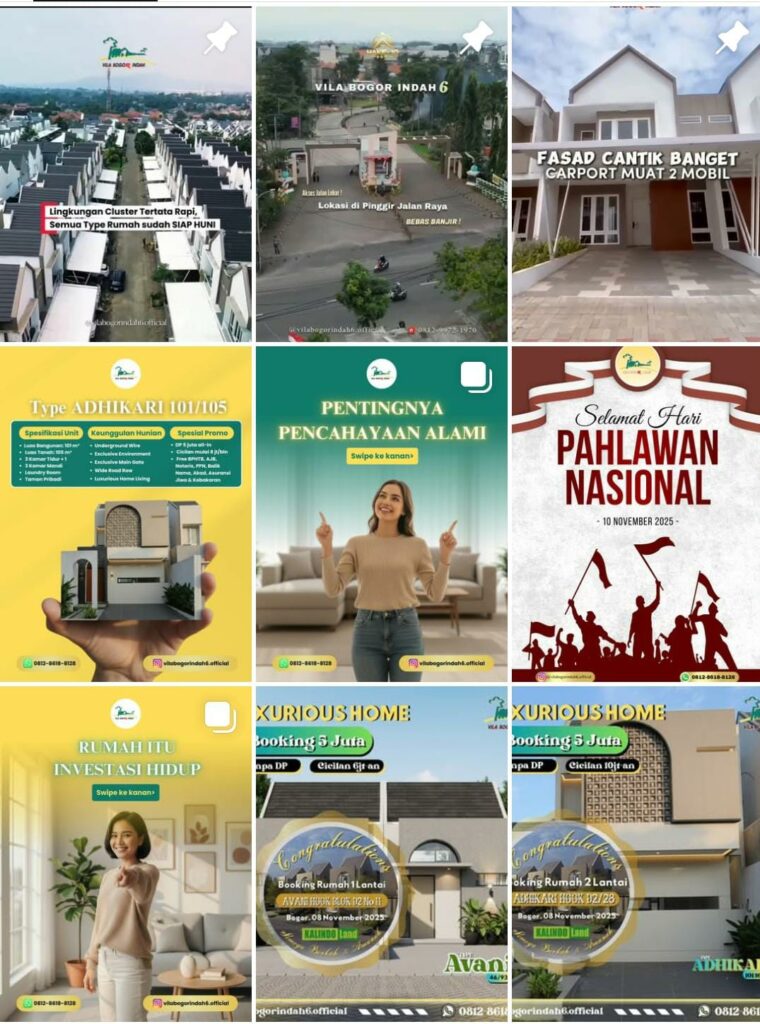760x1024 pixels.
Task: Open the Booking Rumah 2 Lantai Adhikari post
Action: point(635,853)
